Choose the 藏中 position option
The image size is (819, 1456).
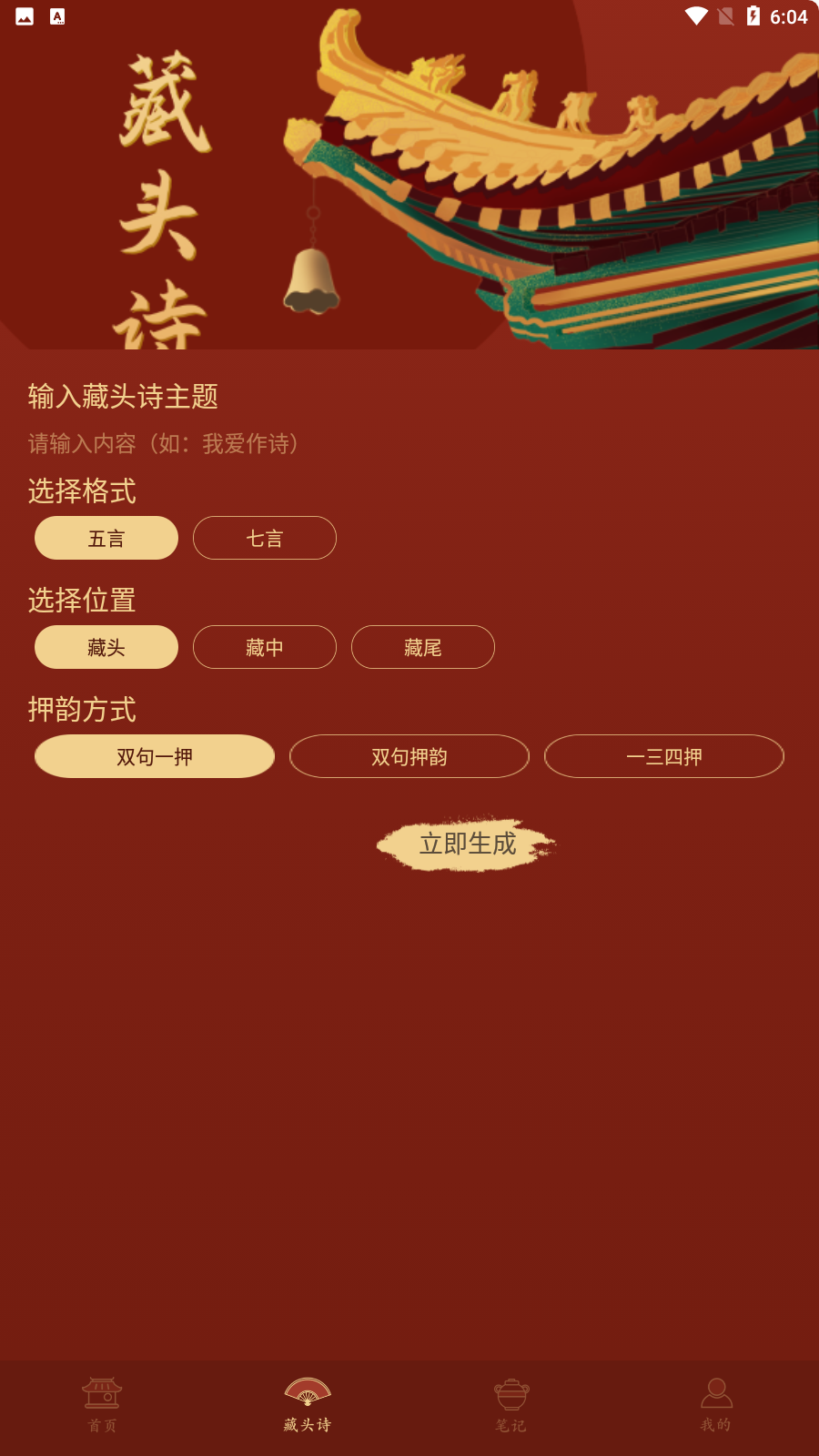[x=265, y=647]
